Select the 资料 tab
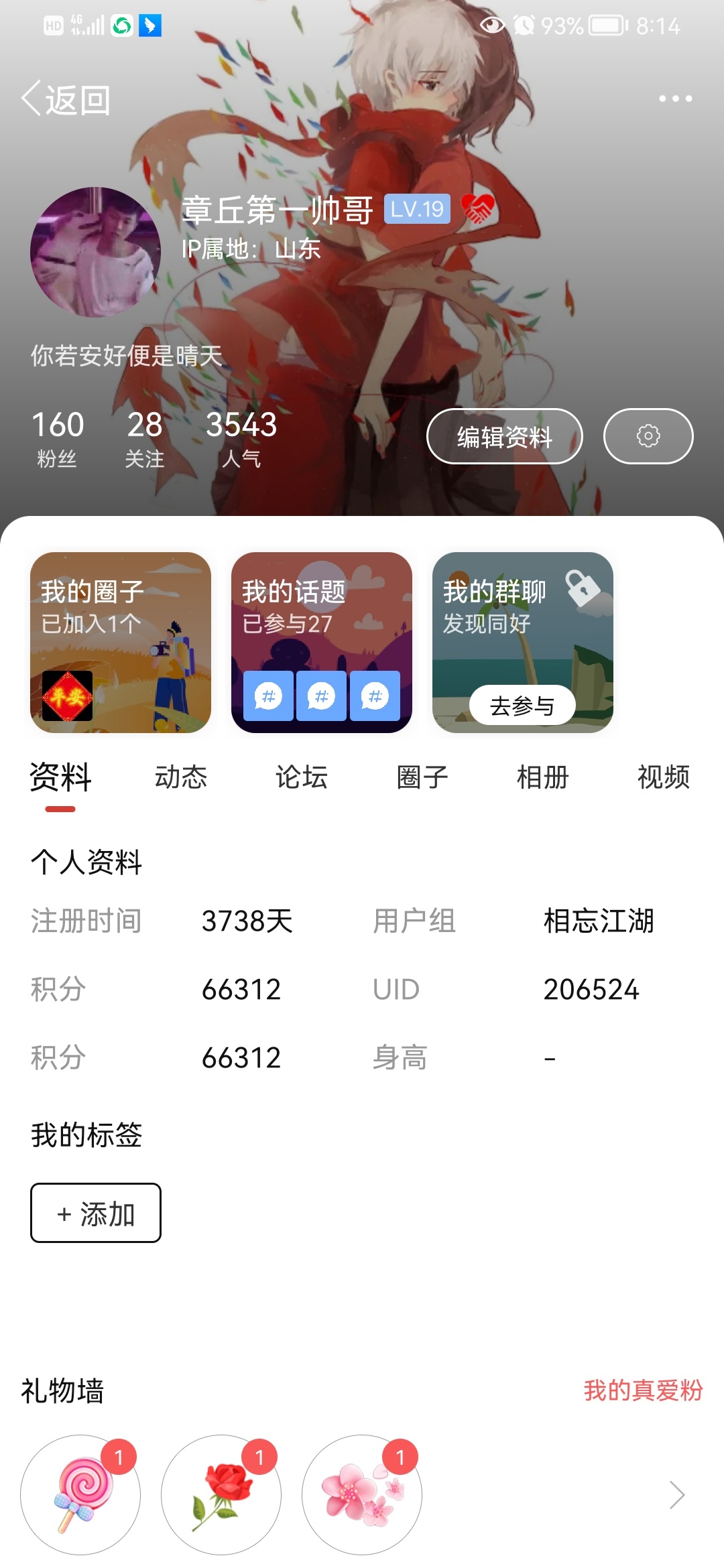Screen dimensions: 724x1568 (x=60, y=777)
